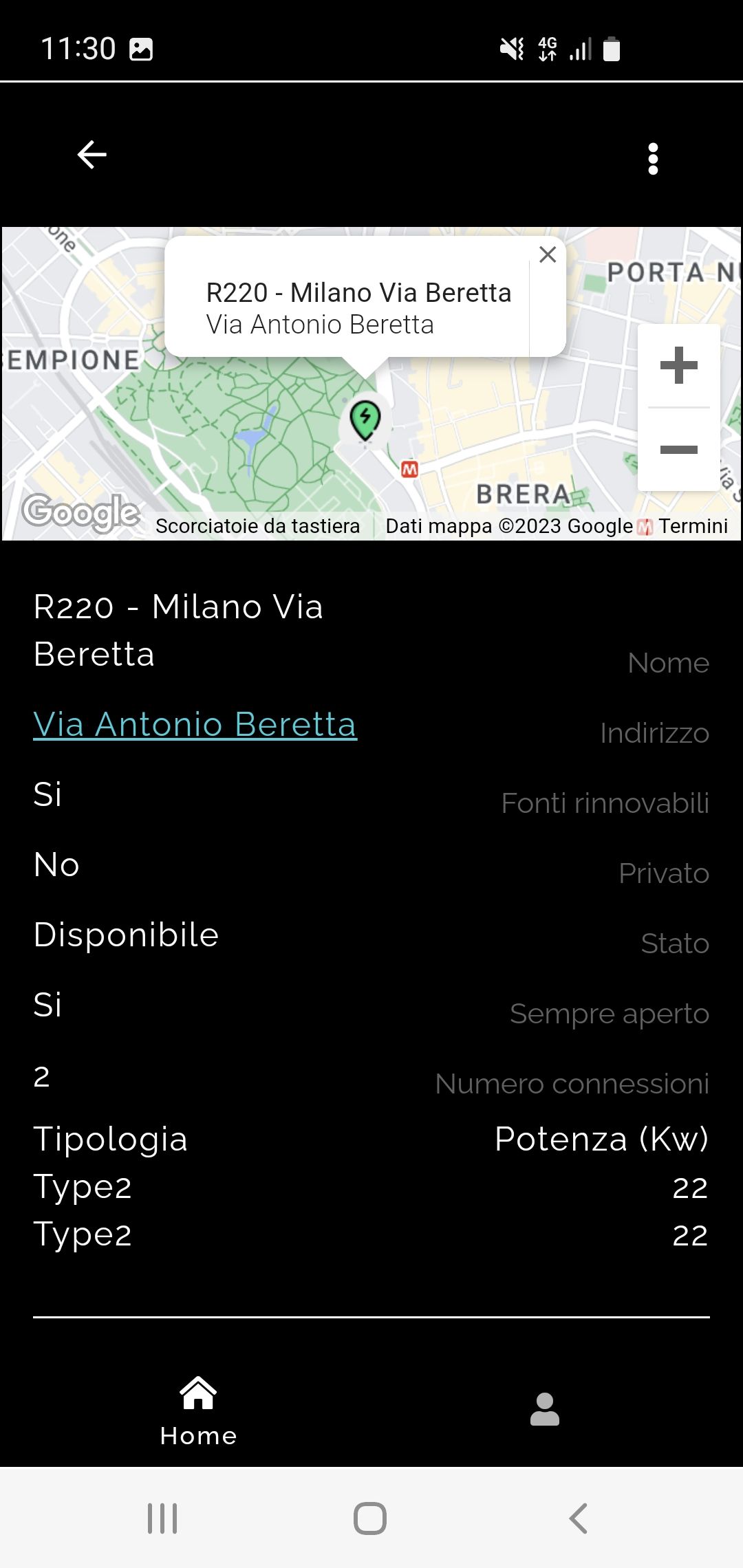Viewport: 743px width, 1568px height.
Task: Close the R220 map info popup
Action: pyautogui.click(x=548, y=254)
